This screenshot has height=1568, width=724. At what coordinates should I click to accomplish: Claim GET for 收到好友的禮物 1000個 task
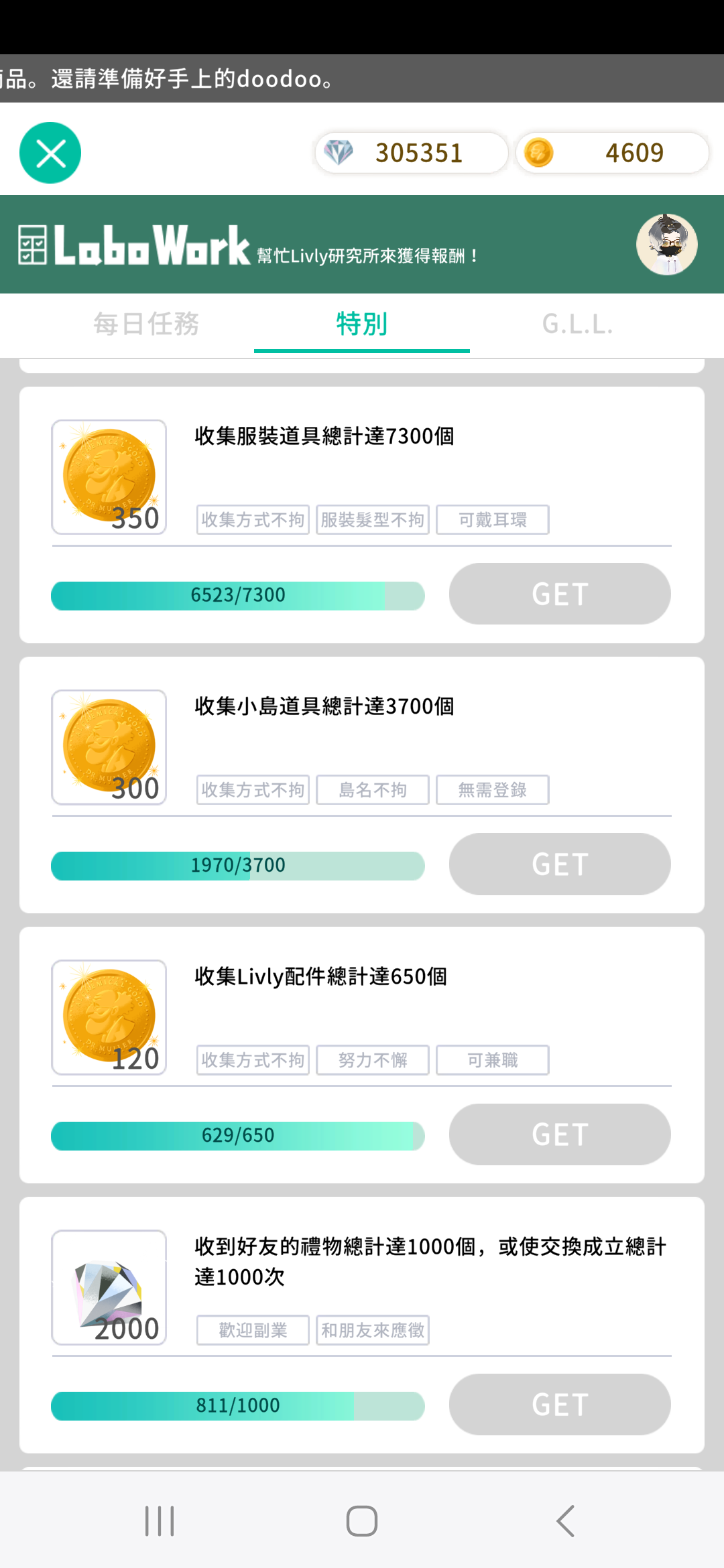tap(560, 1404)
